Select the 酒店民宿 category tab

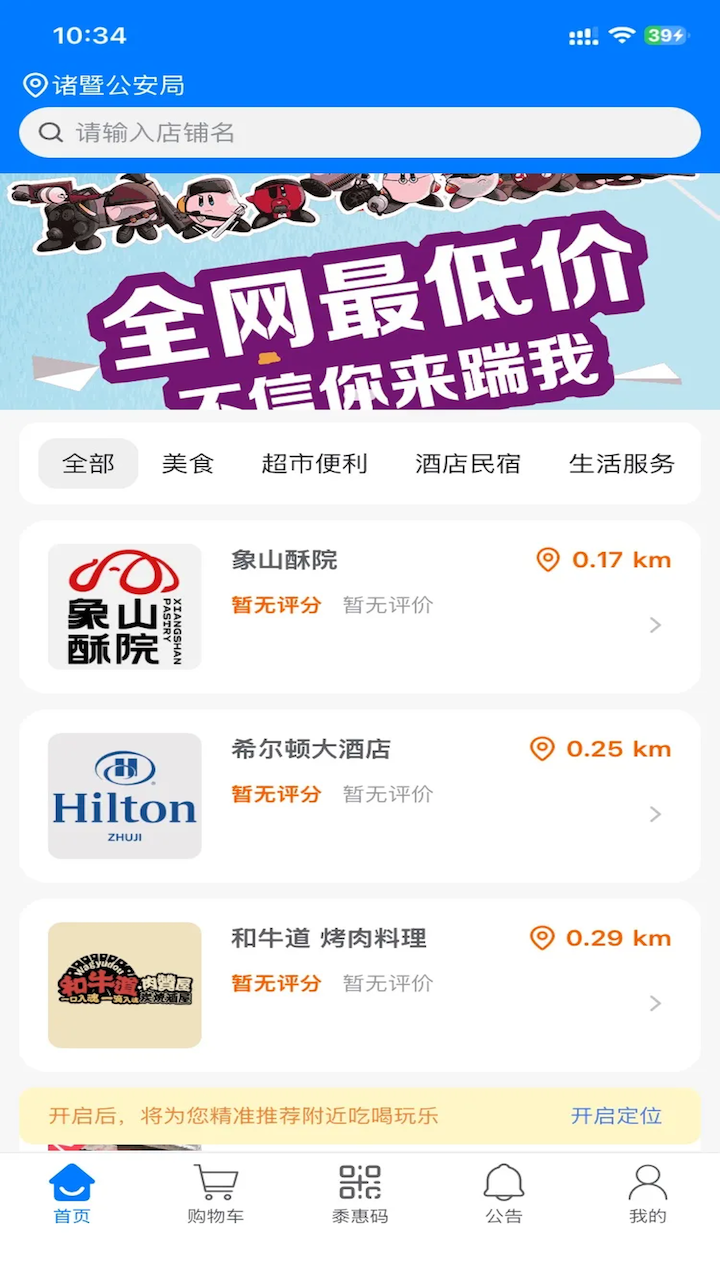coord(466,463)
